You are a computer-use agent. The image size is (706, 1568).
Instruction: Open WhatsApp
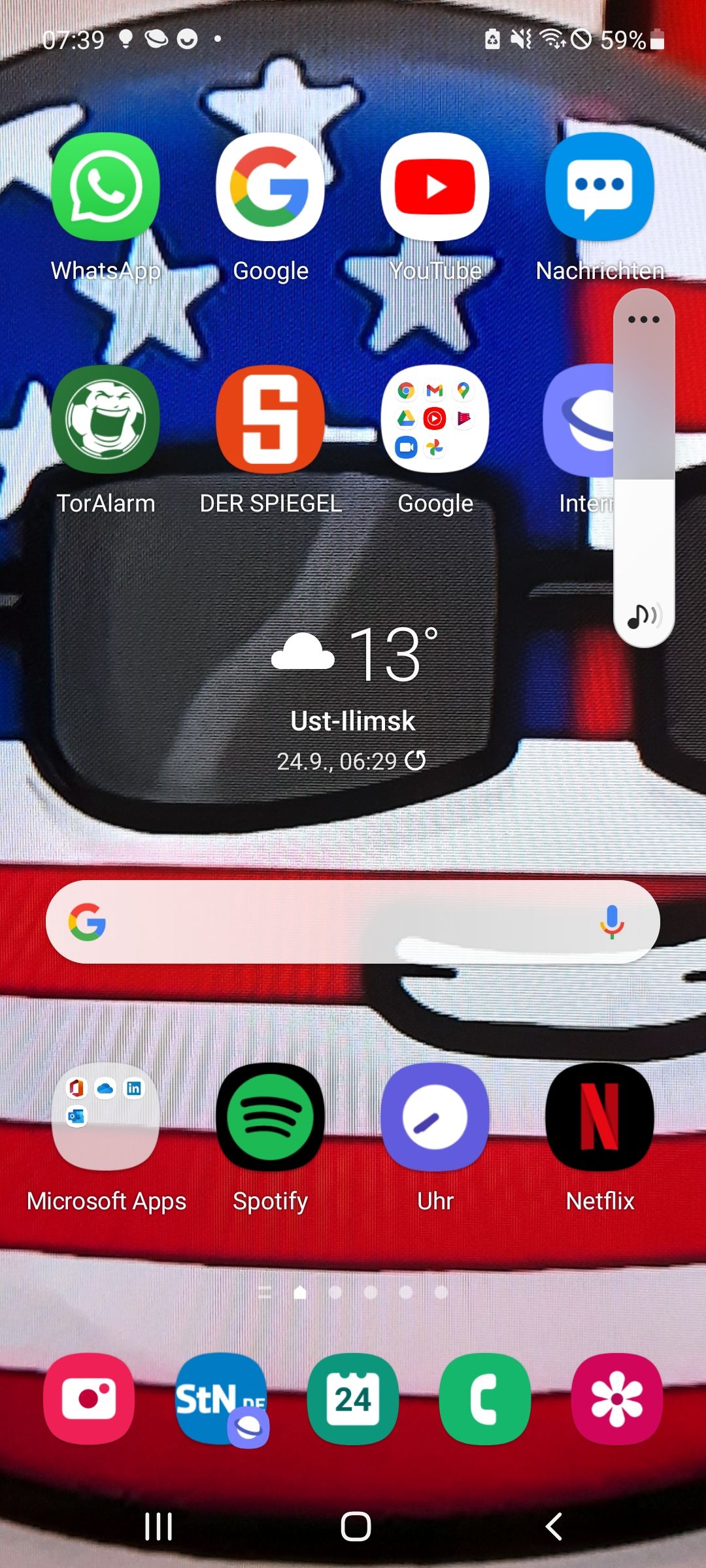(105, 188)
